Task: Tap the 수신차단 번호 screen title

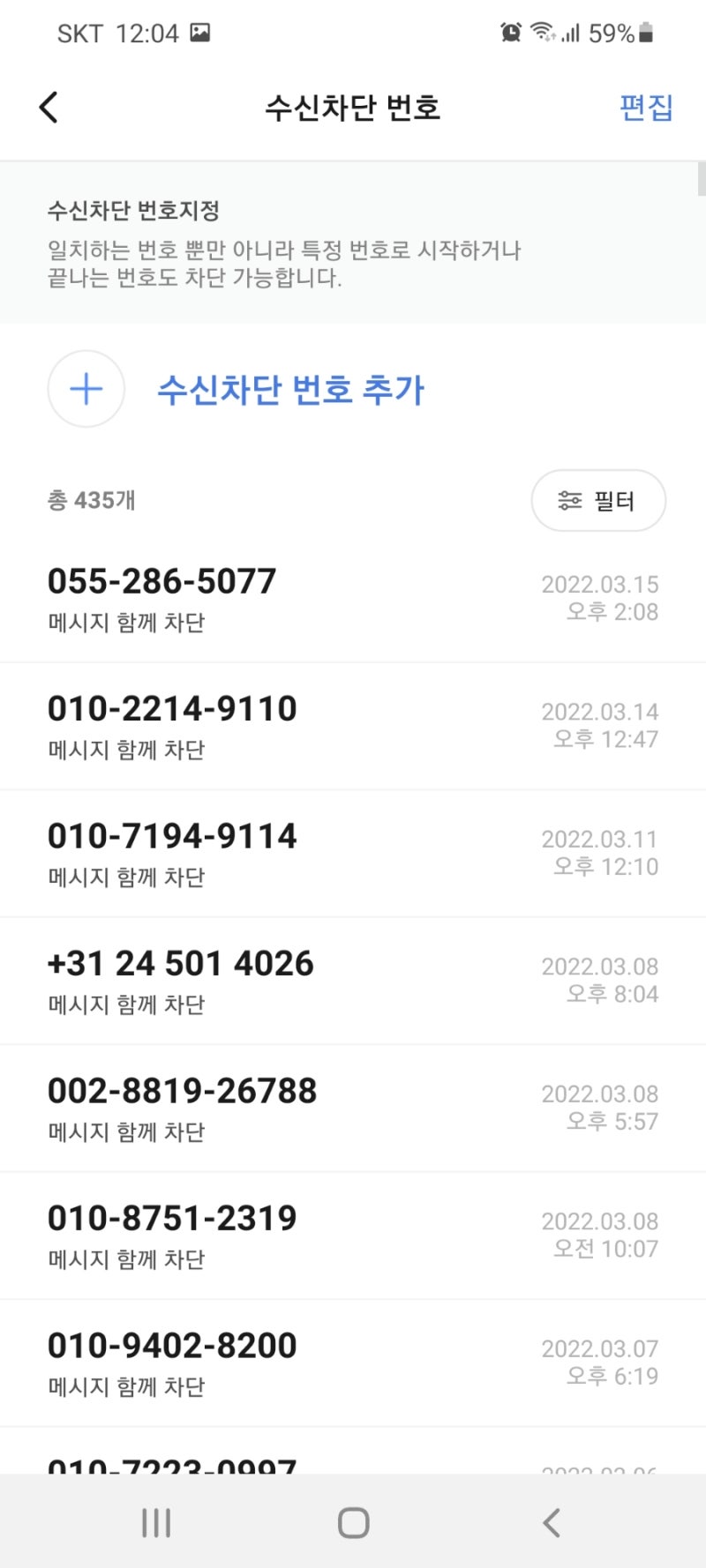Action: [x=352, y=108]
